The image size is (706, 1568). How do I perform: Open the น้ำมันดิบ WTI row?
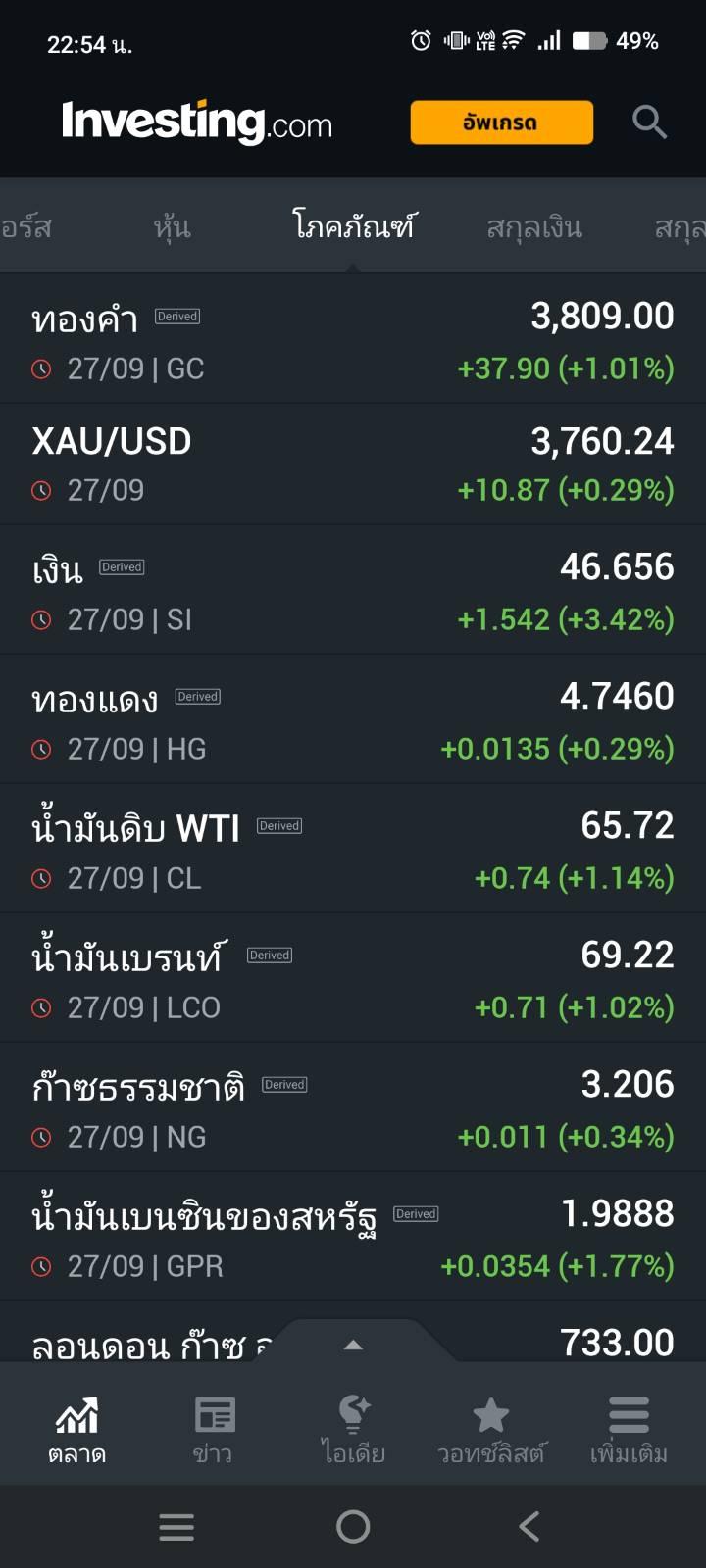tap(353, 849)
